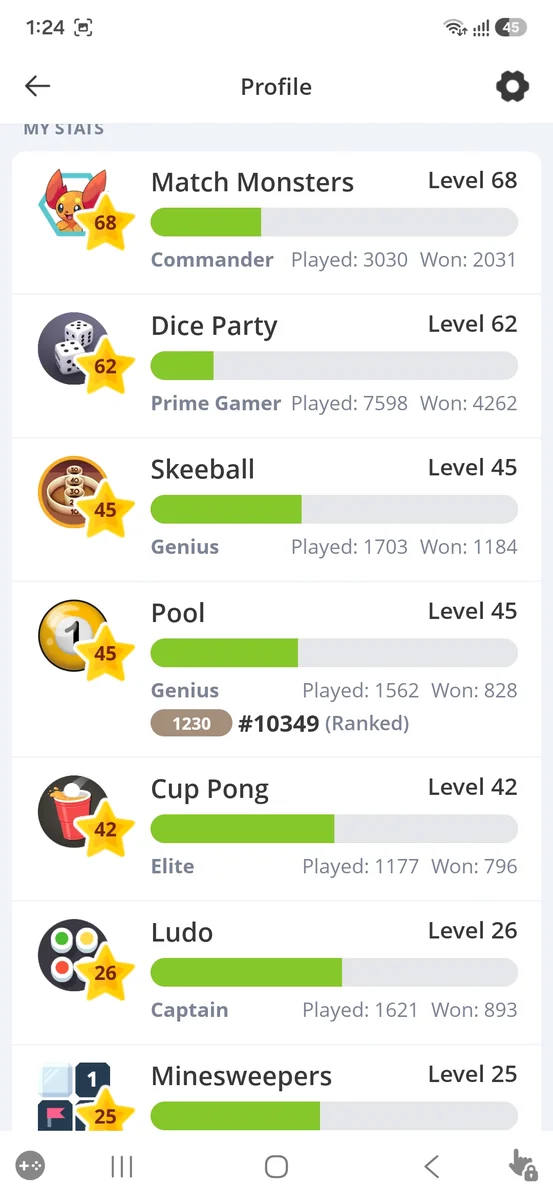553x1200 pixels.
Task: Go back using the arrow icon
Action: [x=38, y=87]
